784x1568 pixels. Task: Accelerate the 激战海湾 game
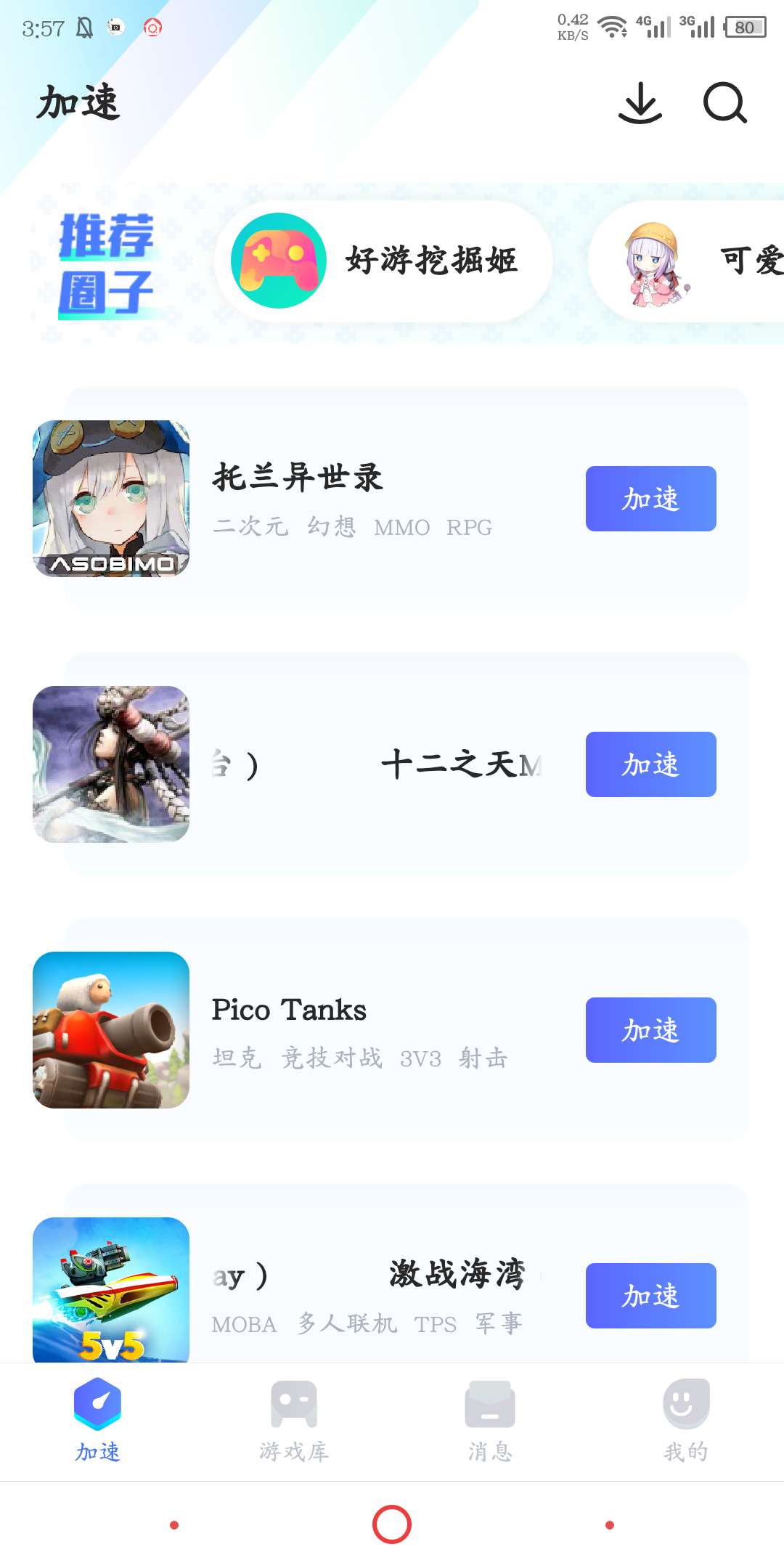650,1296
